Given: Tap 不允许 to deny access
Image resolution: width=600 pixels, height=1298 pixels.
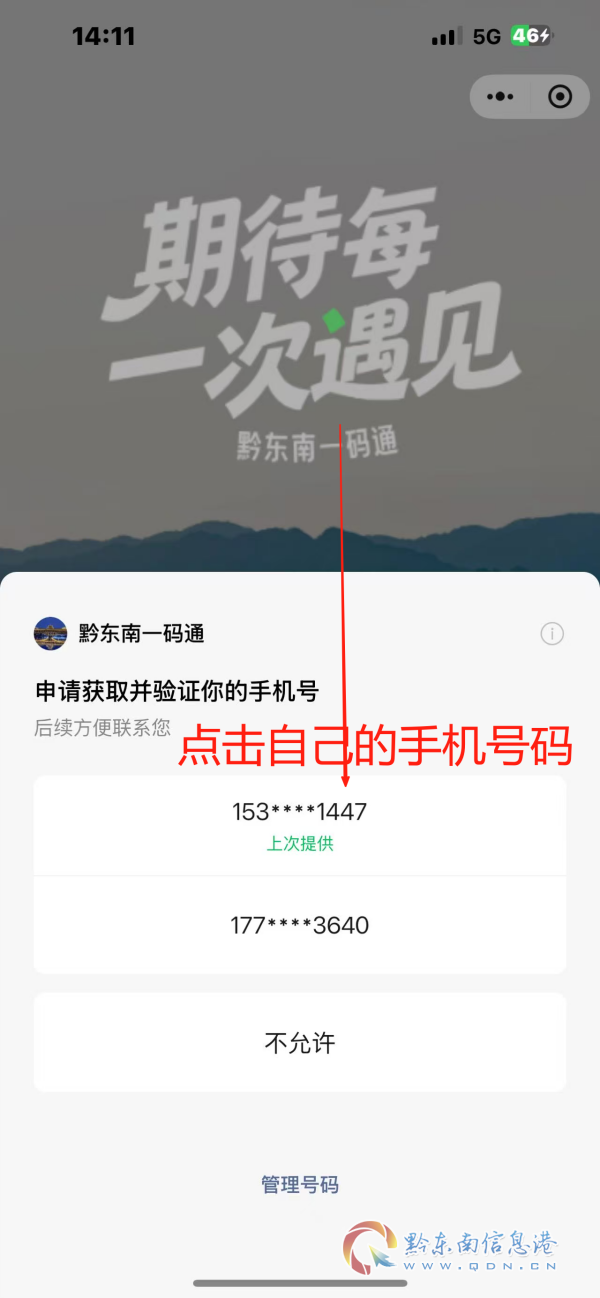Looking at the screenshot, I should [300, 1043].
